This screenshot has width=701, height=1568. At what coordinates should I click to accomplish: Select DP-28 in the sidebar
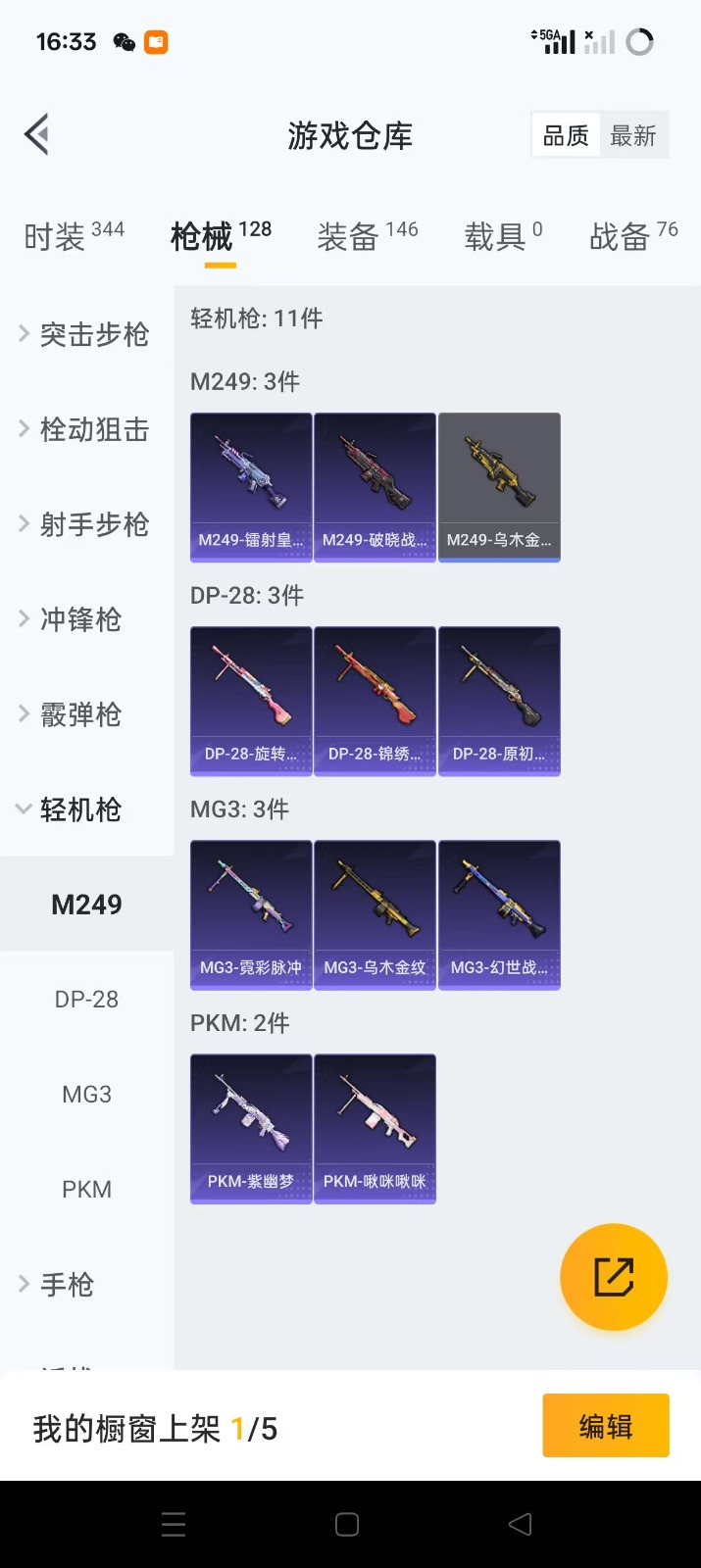86,1000
